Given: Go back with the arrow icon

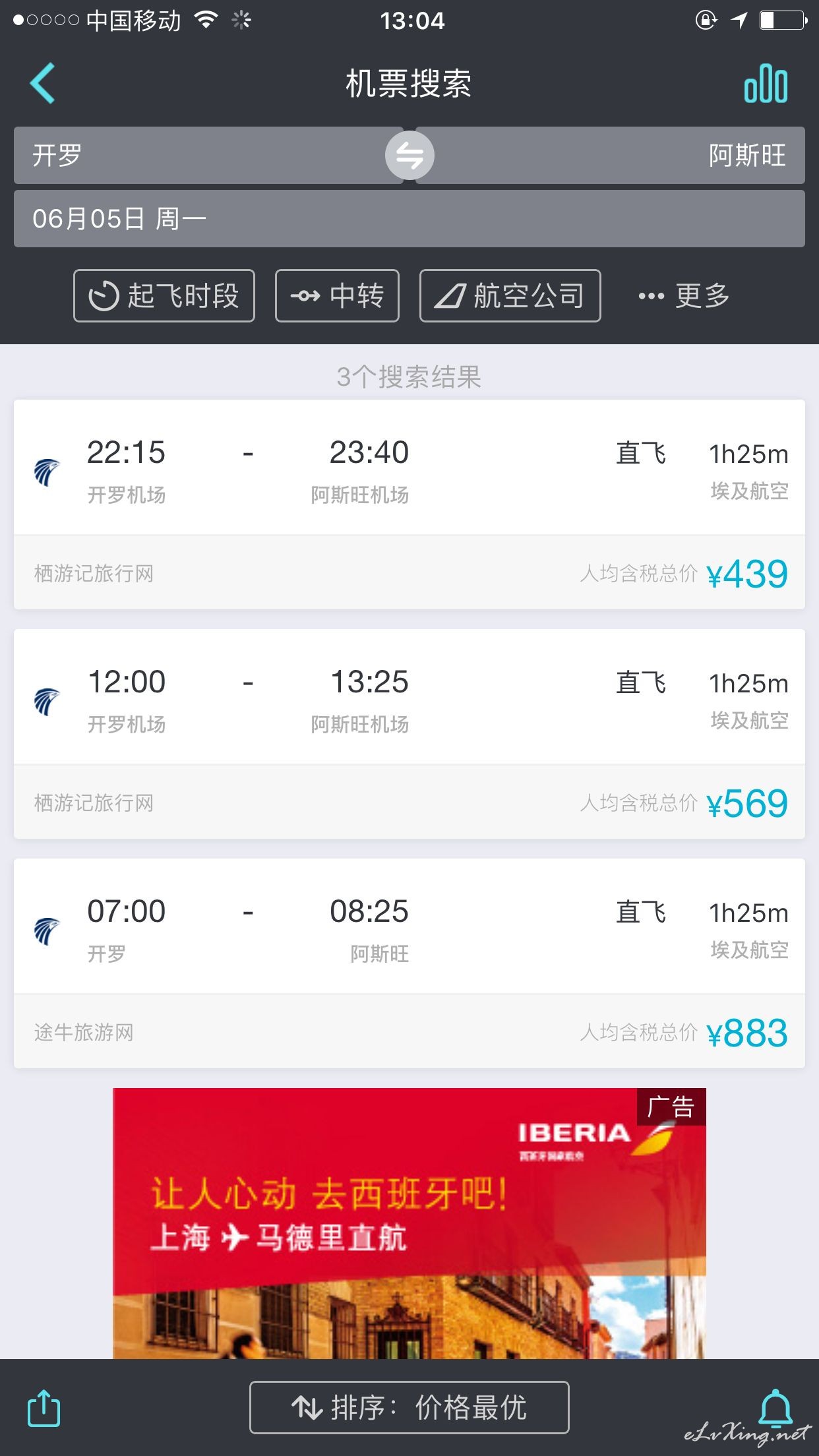Looking at the screenshot, I should (x=43, y=84).
